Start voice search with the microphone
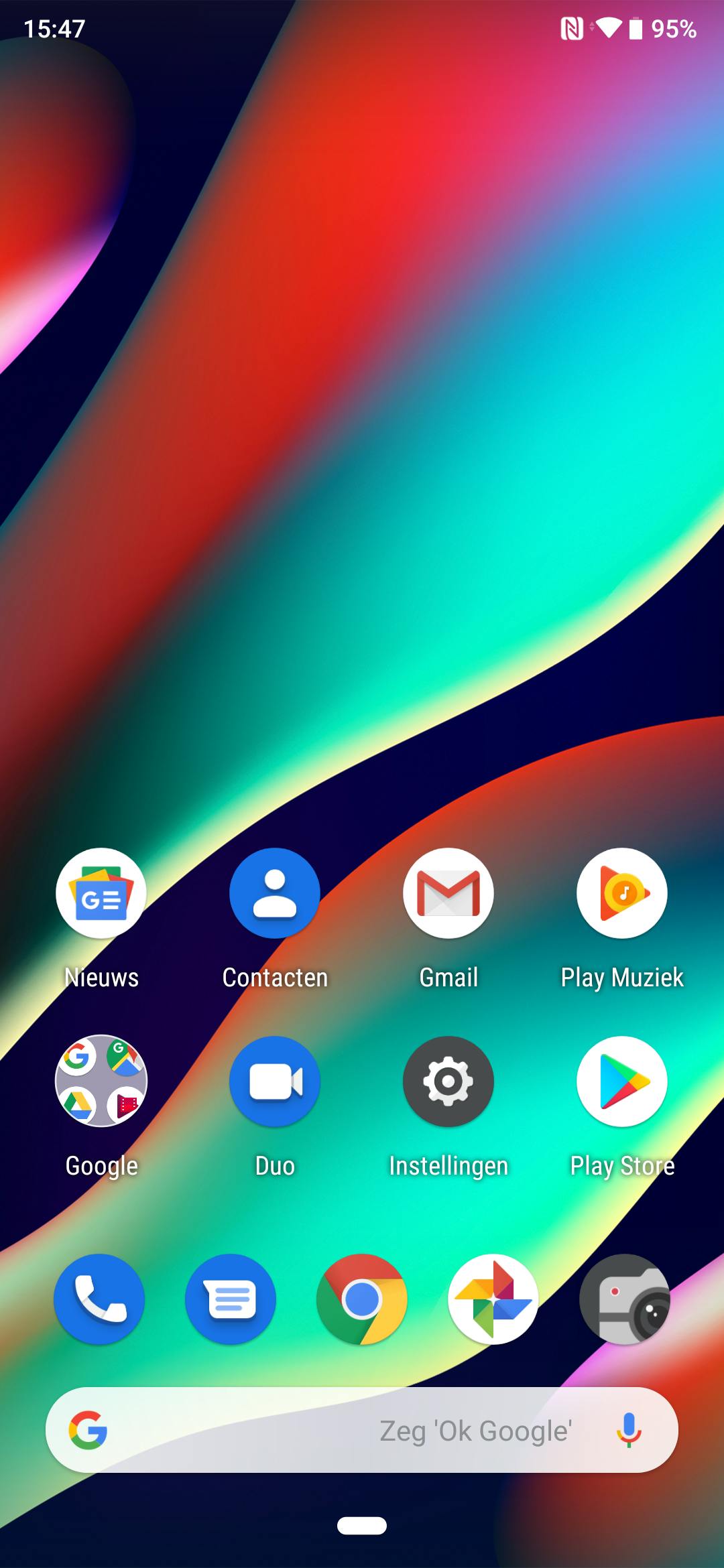Viewport: 724px width, 1568px height. [629, 1430]
